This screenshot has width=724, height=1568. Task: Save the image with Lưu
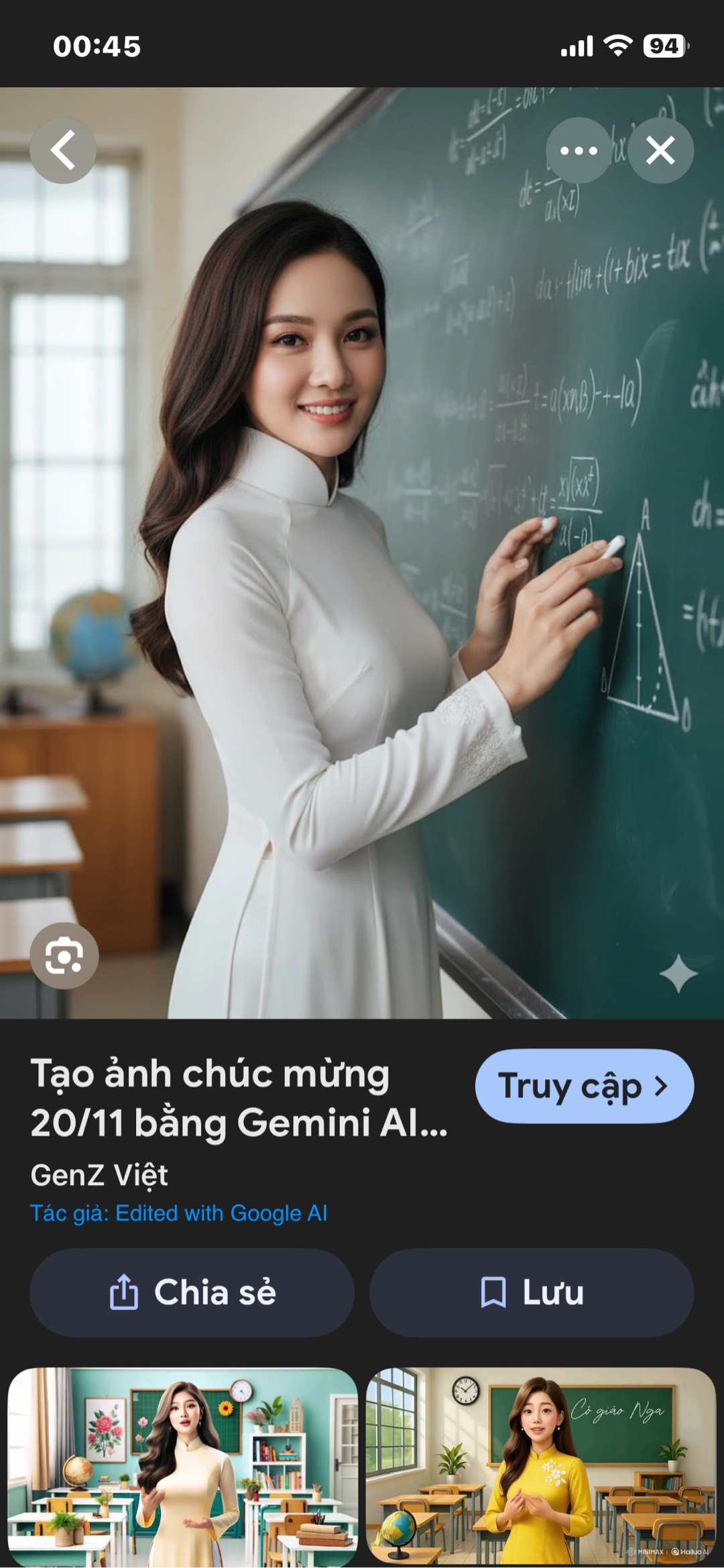click(532, 1292)
